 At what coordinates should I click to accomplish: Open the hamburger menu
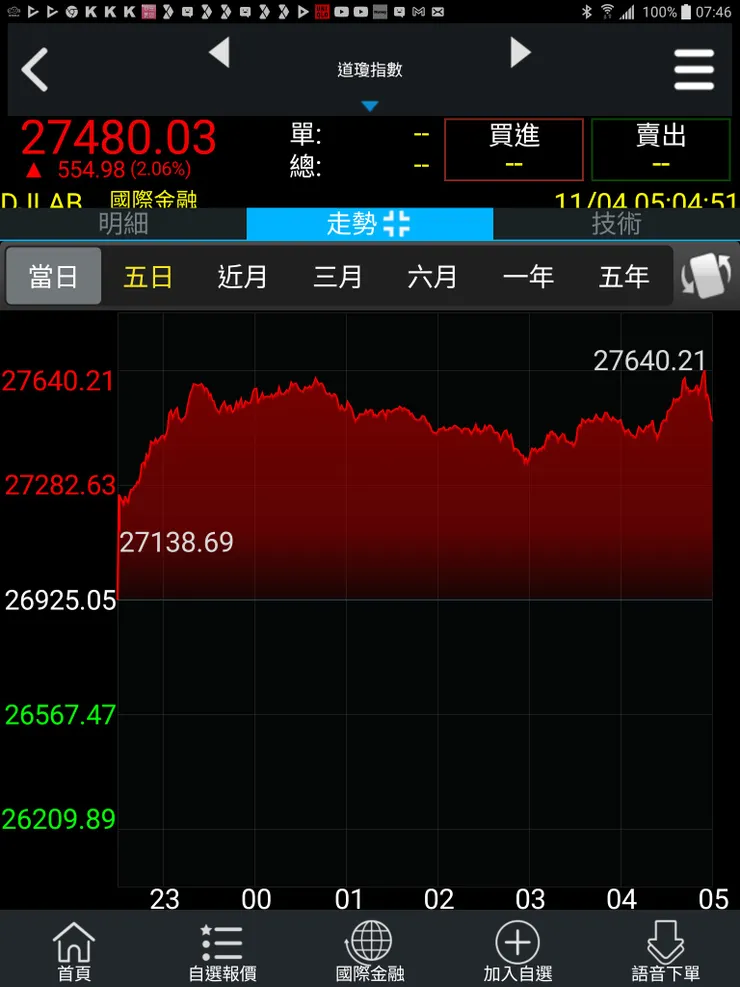point(693,70)
